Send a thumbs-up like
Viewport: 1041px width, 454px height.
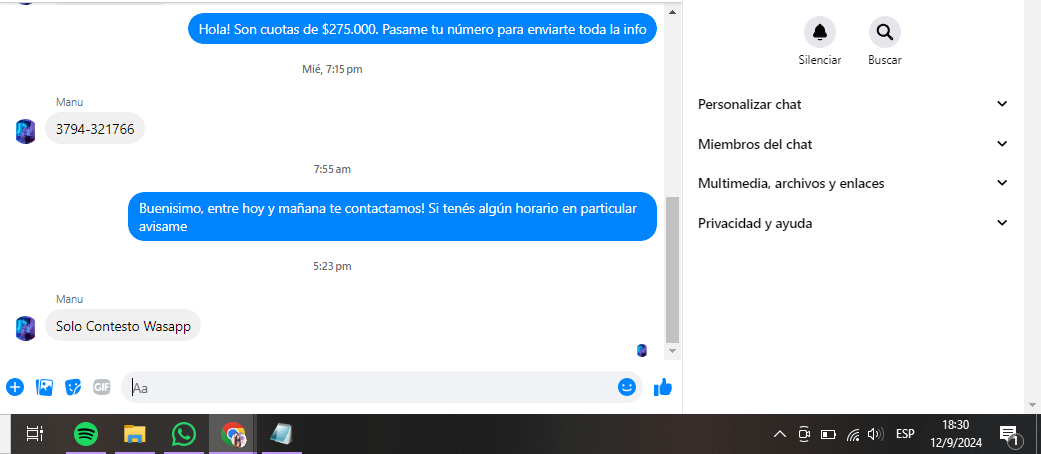pos(663,387)
